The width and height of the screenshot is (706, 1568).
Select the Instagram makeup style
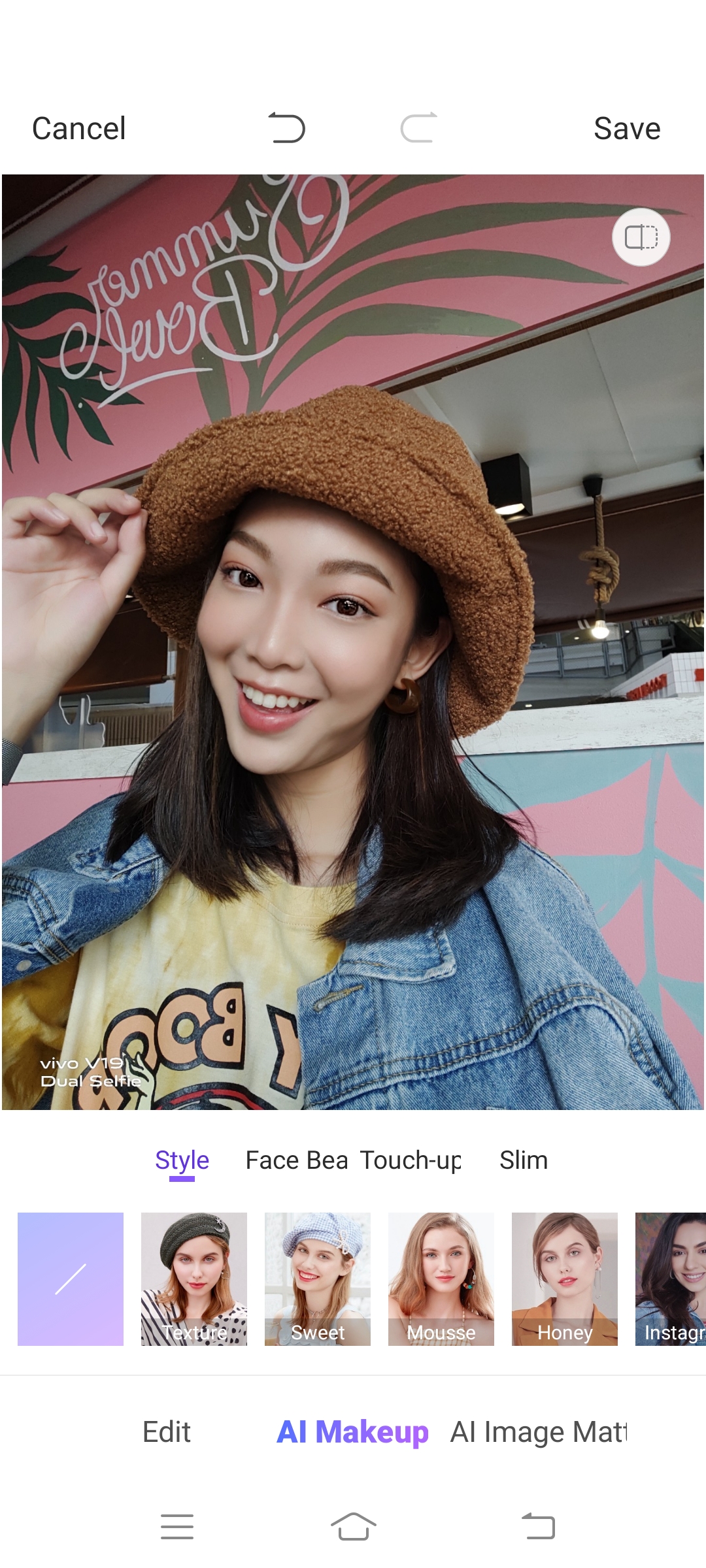(x=671, y=1279)
